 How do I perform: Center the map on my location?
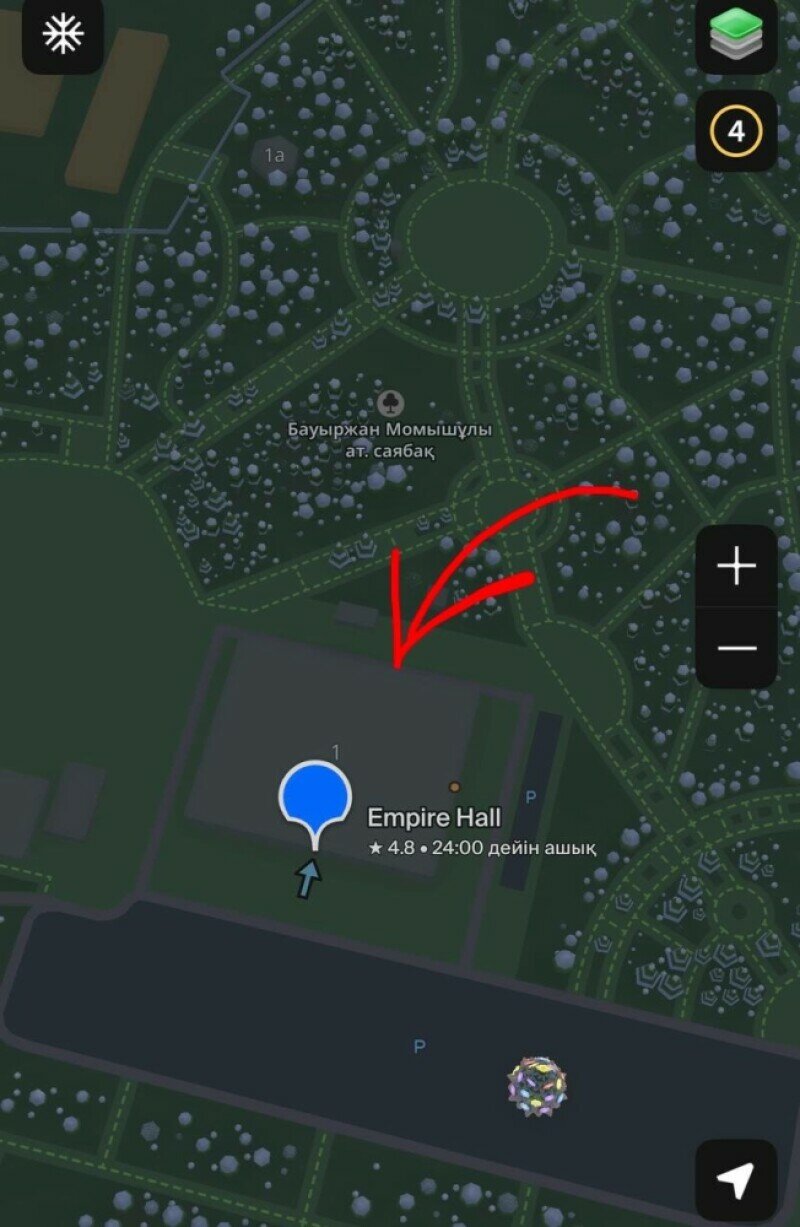(x=736, y=1180)
